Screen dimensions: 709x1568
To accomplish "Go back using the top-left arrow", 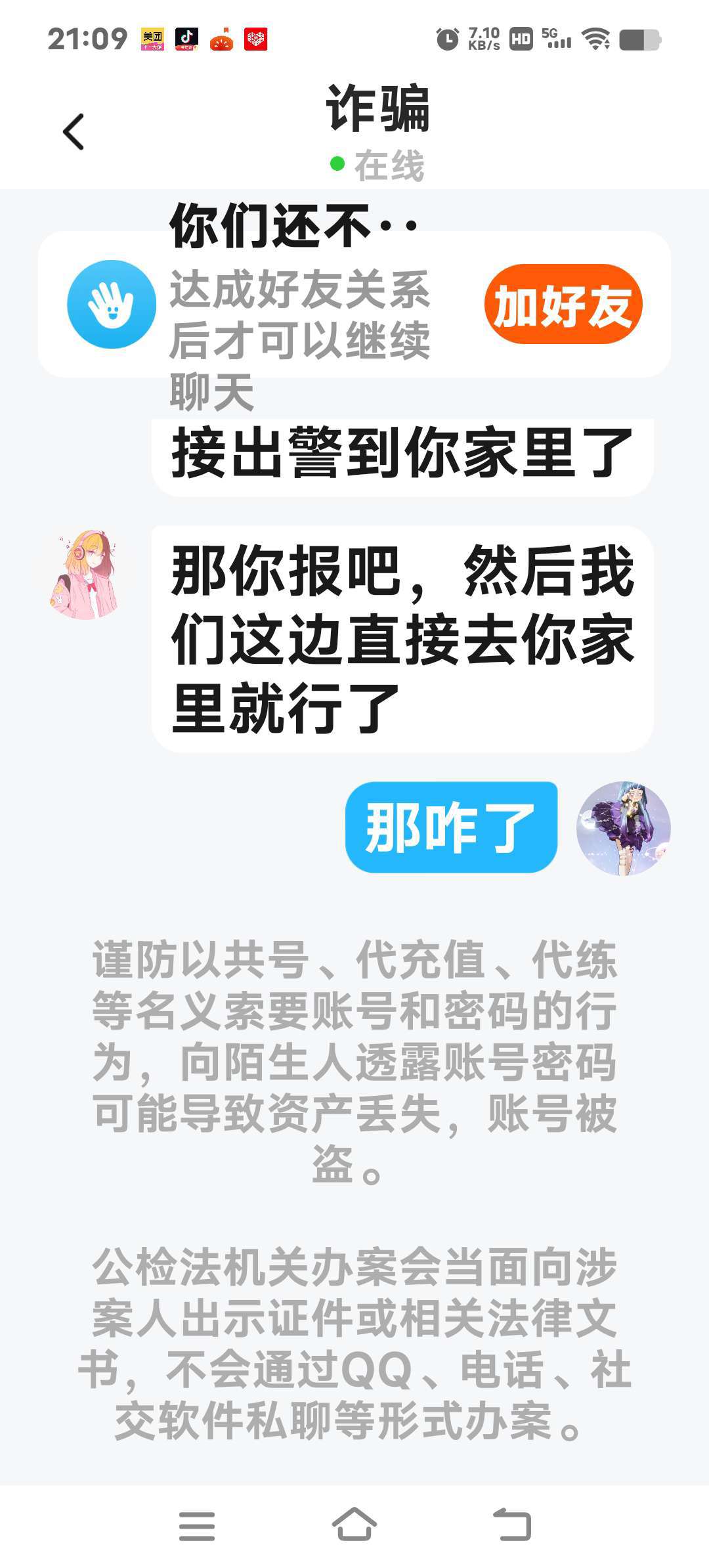I will [74, 132].
